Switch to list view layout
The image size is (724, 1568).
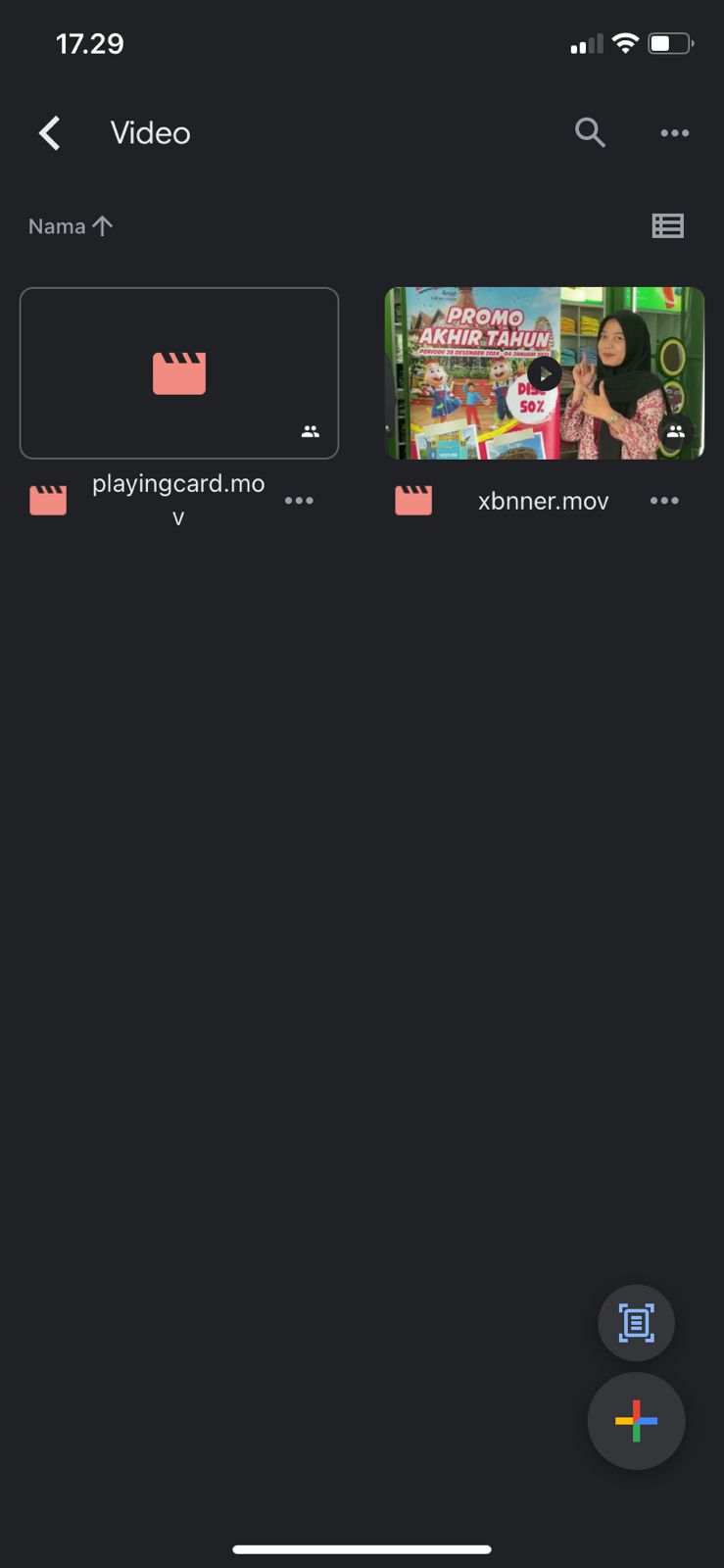click(667, 226)
